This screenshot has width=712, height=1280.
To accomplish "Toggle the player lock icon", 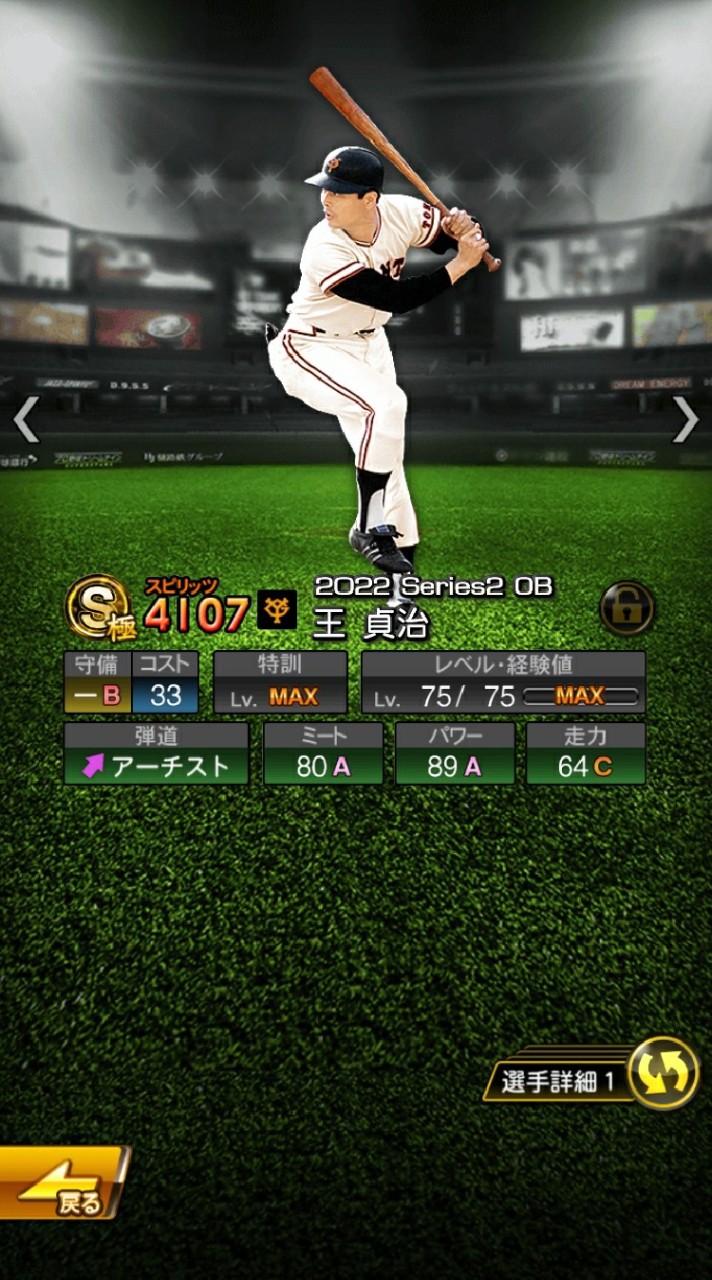I will [x=627, y=607].
